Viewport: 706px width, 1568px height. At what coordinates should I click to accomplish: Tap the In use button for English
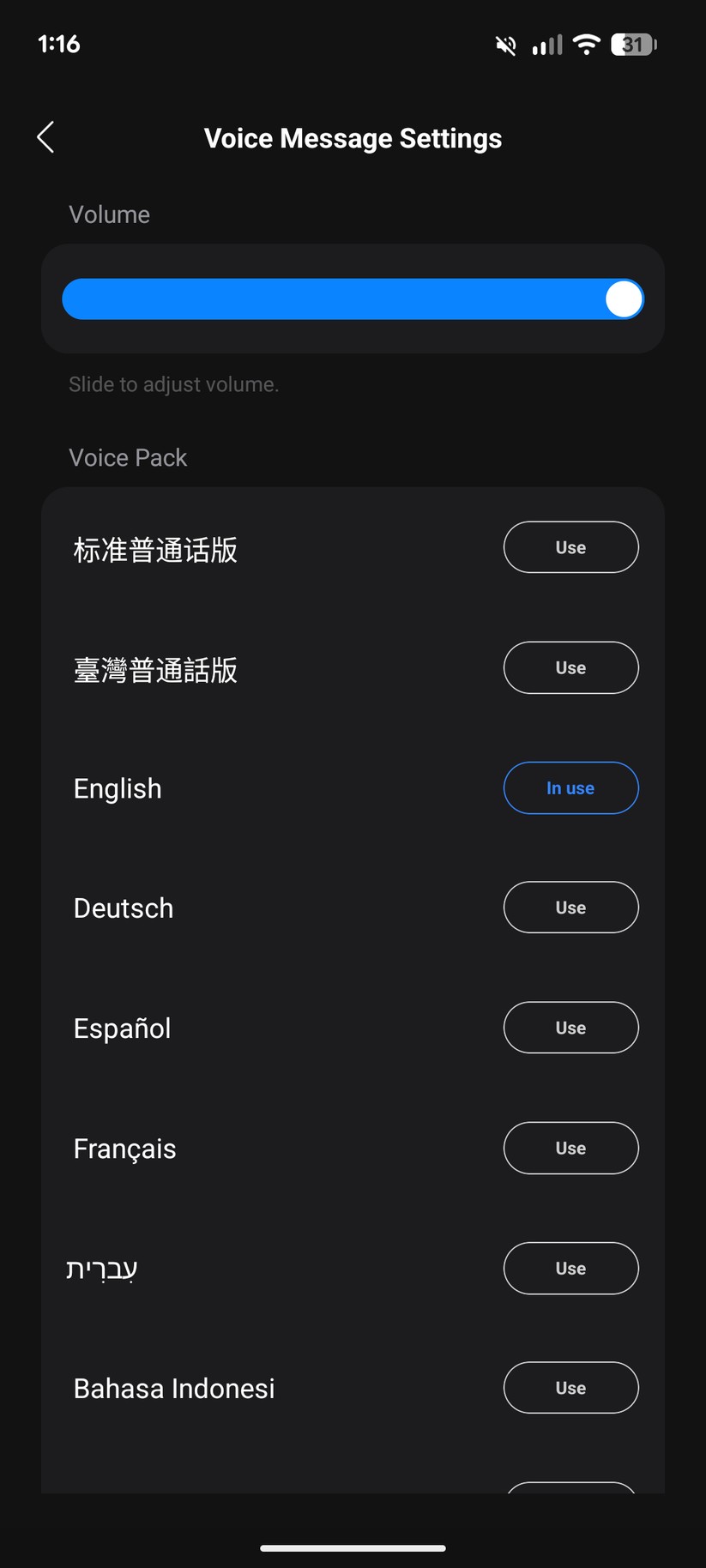click(x=570, y=788)
